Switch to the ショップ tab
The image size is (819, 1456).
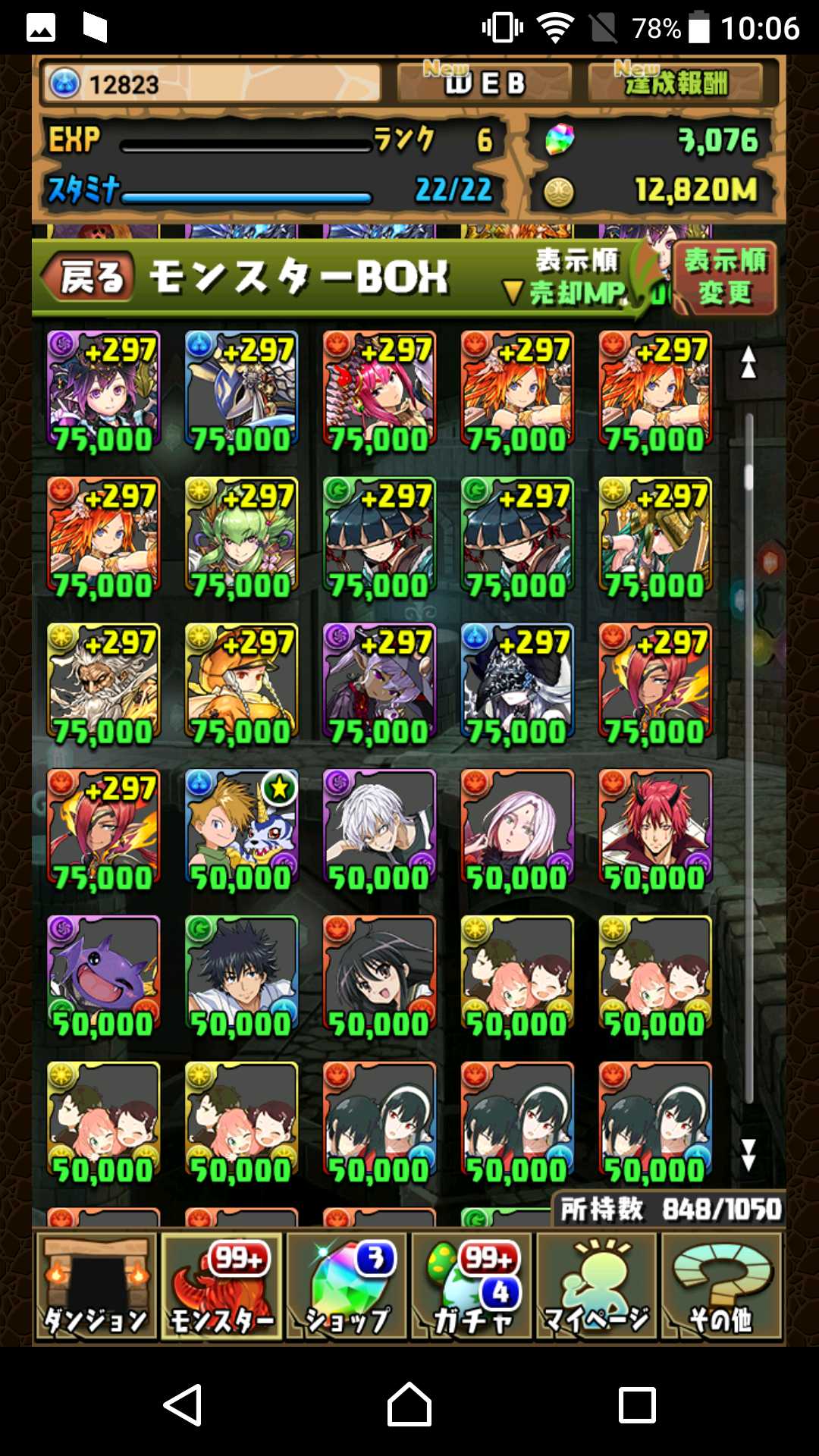[347, 1286]
